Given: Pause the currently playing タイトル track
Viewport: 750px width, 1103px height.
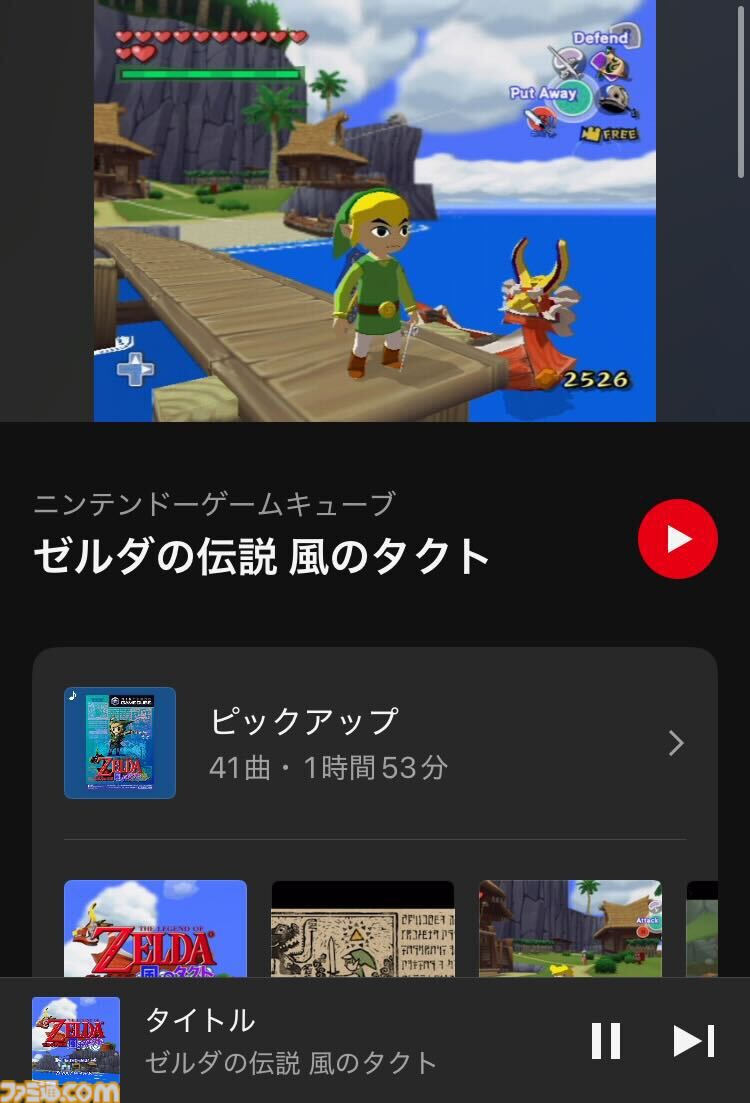Looking at the screenshot, I should pyautogui.click(x=606, y=1041).
